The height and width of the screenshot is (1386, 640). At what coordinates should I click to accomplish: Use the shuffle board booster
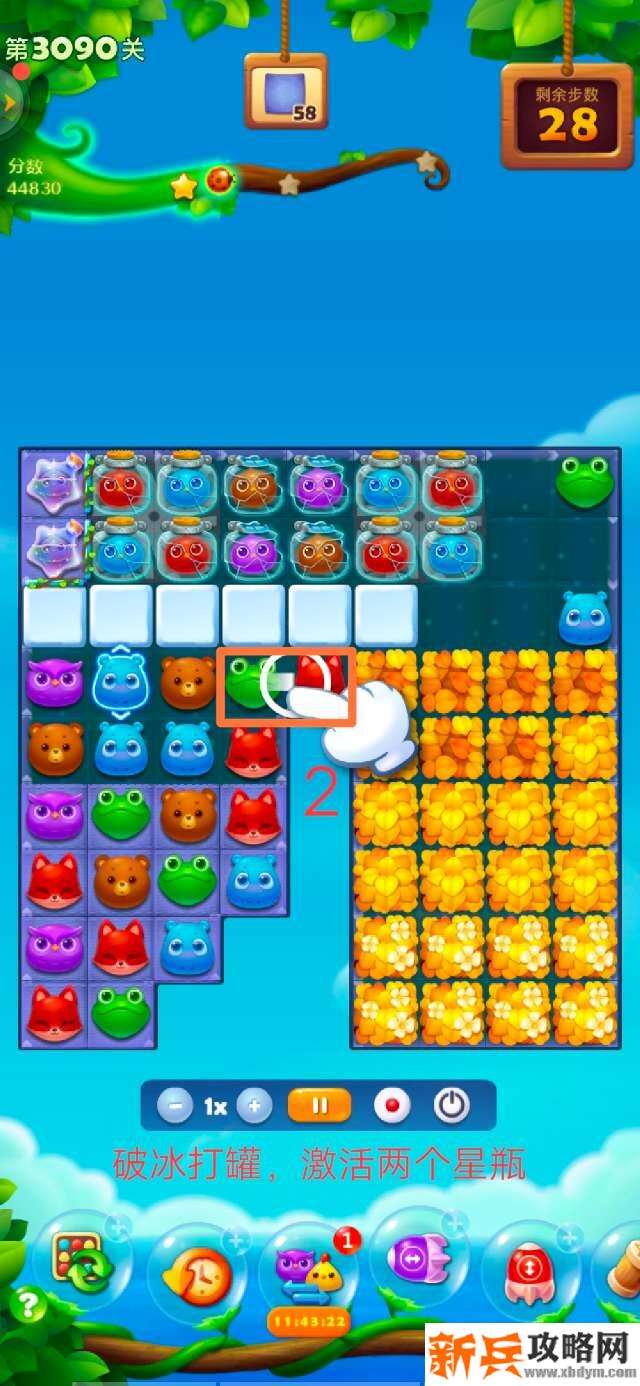click(x=77, y=1262)
